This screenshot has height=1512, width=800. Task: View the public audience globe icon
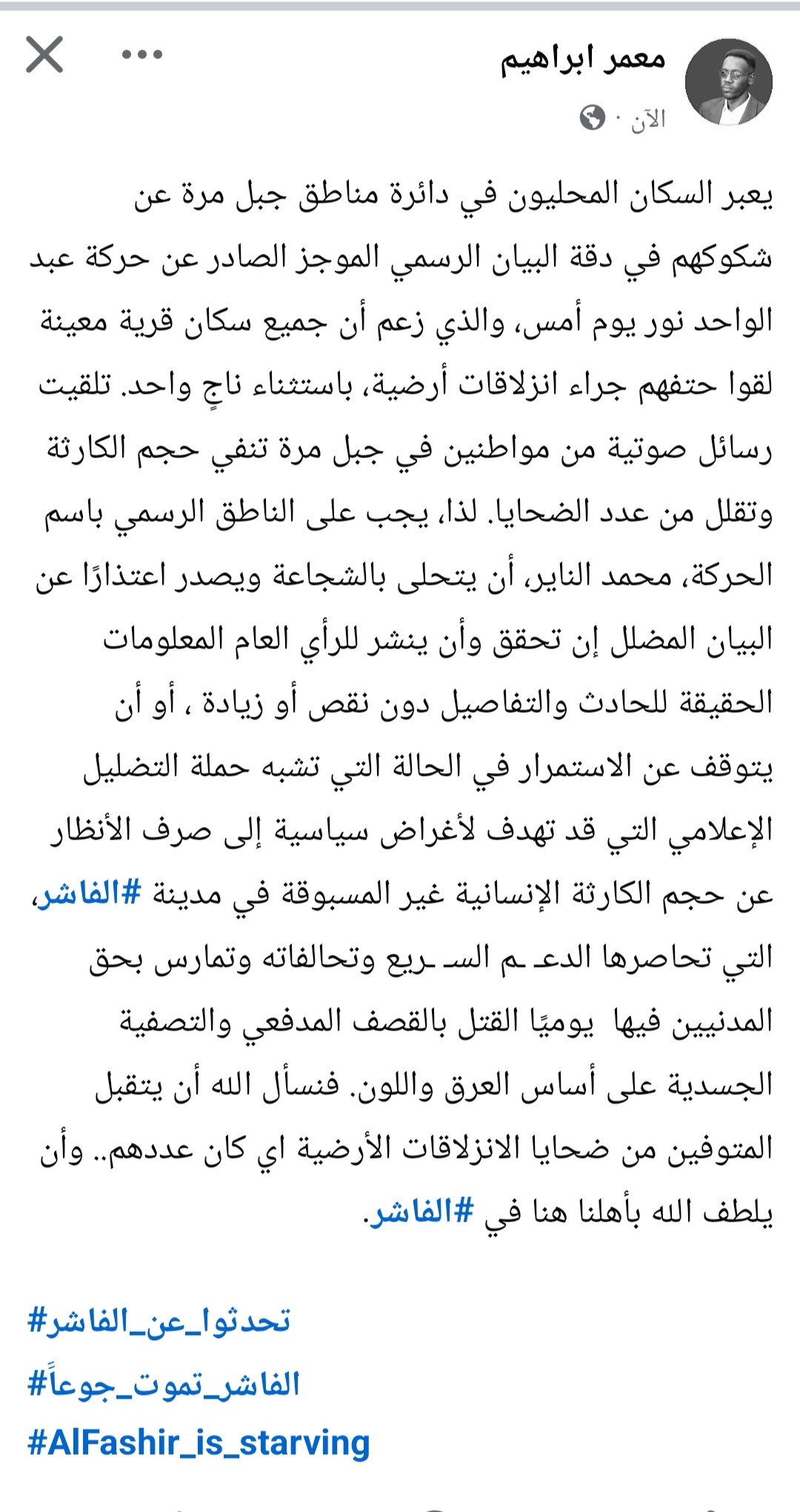pos(592,118)
